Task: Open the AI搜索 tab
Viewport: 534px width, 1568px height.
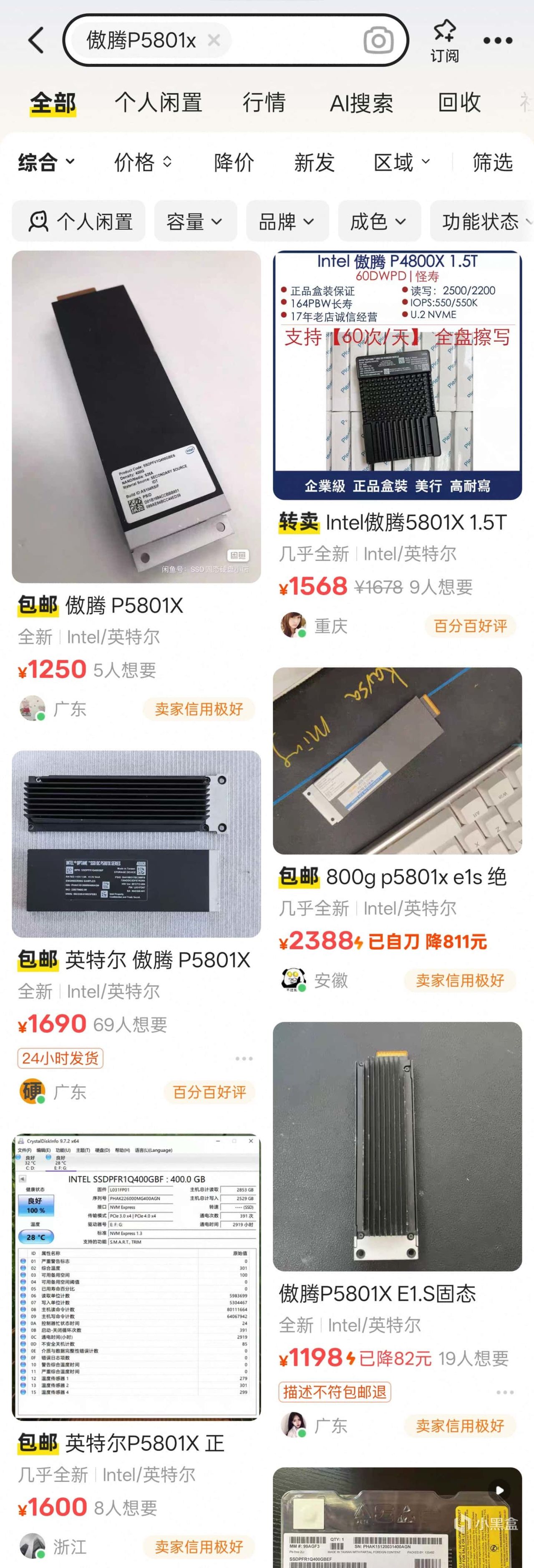Action: click(361, 103)
